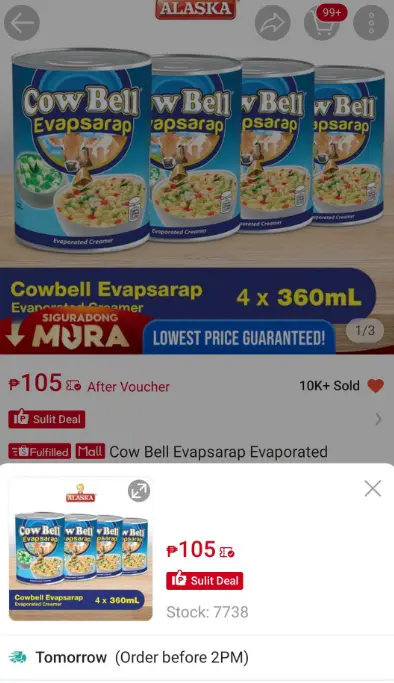Share this Cow Bell product
This screenshot has height=683, width=394.
[273, 23]
